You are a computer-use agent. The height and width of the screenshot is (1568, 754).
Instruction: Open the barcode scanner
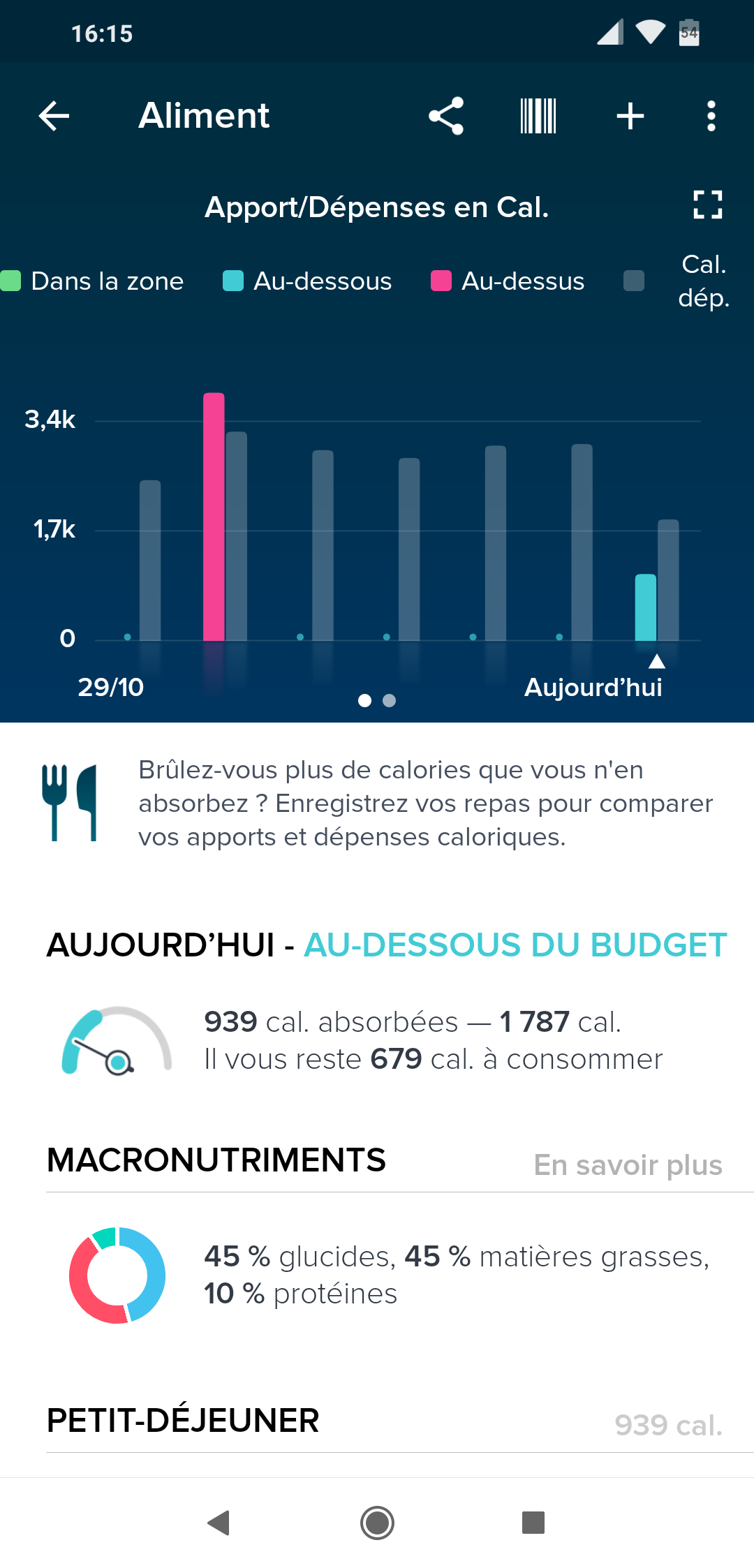point(538,116)
